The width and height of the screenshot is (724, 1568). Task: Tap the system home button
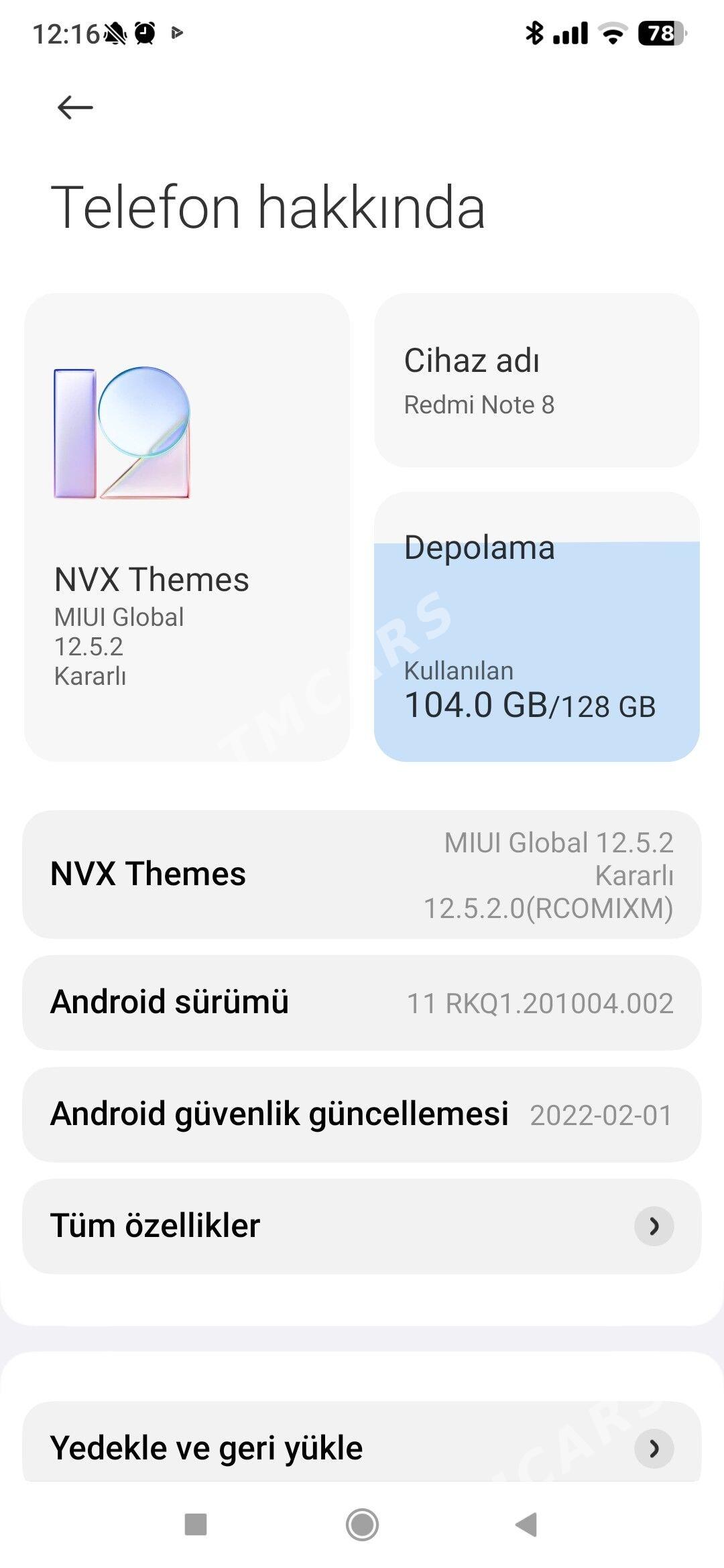(x=362, y=1525)
